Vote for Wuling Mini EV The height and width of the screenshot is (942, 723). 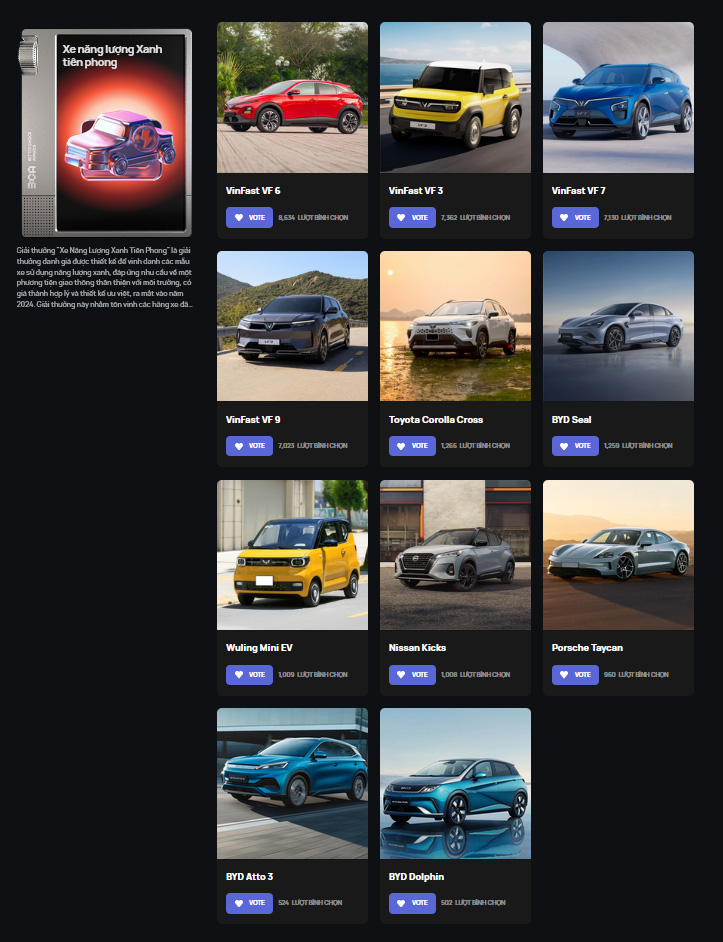[x=249, y=674]
